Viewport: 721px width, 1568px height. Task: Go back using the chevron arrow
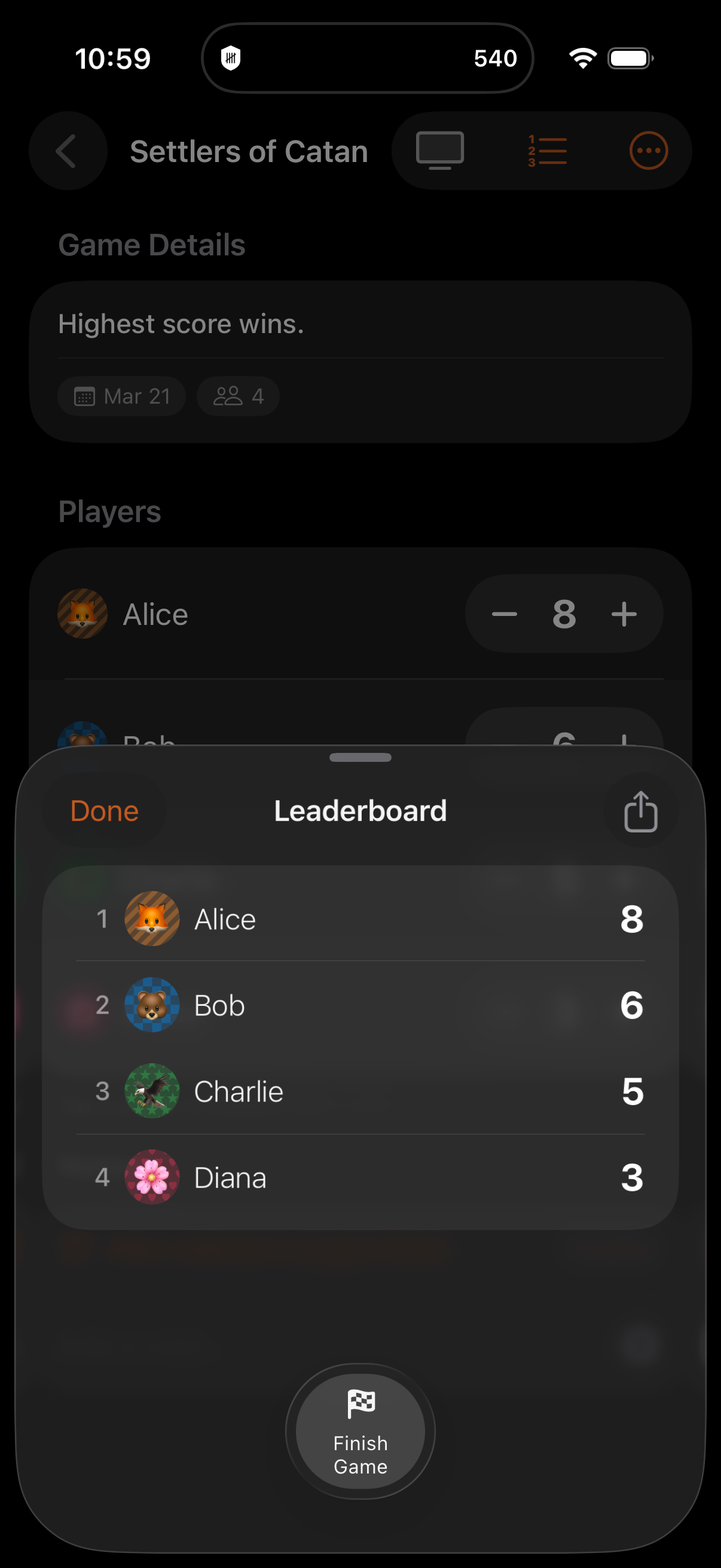coord(67,150)
